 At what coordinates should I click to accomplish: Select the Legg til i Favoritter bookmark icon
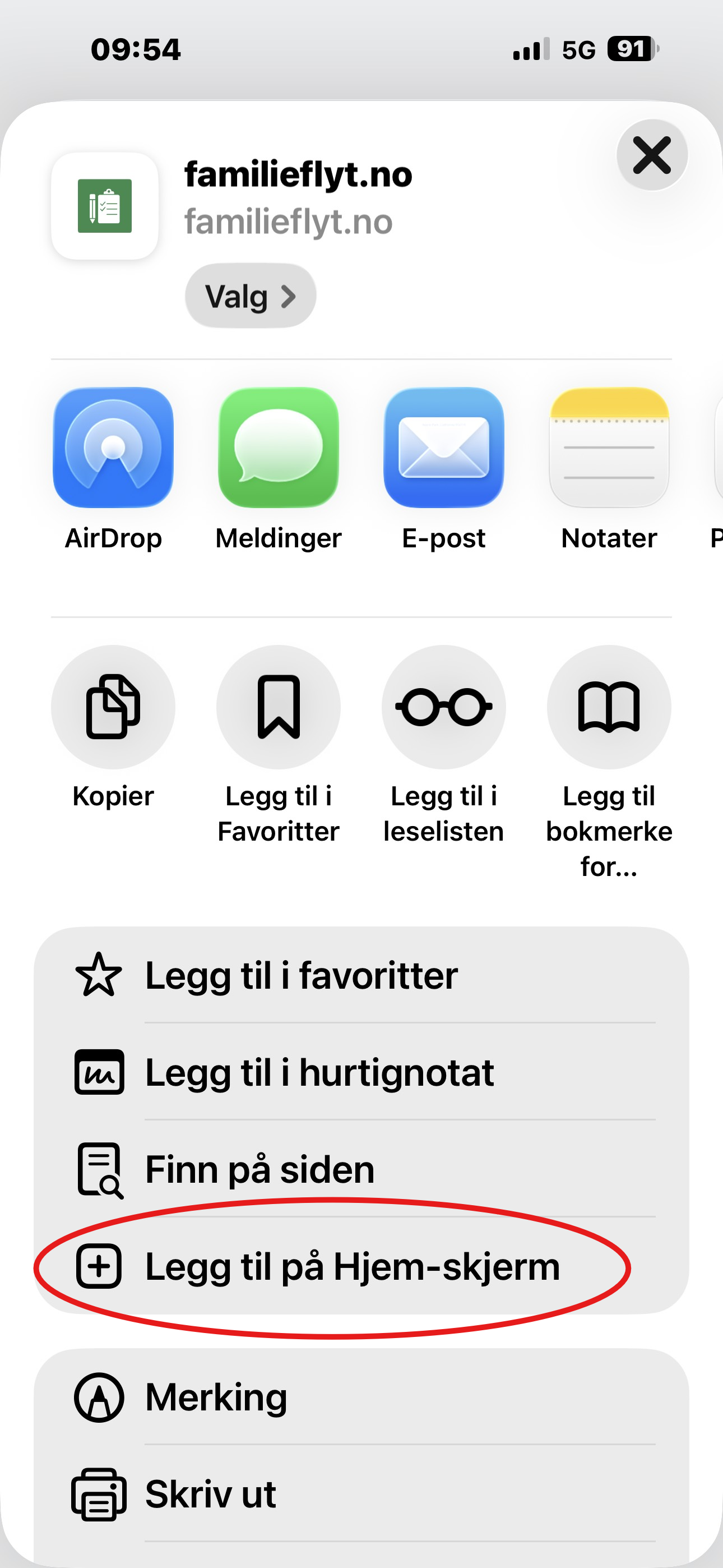[x=279, y=706]
